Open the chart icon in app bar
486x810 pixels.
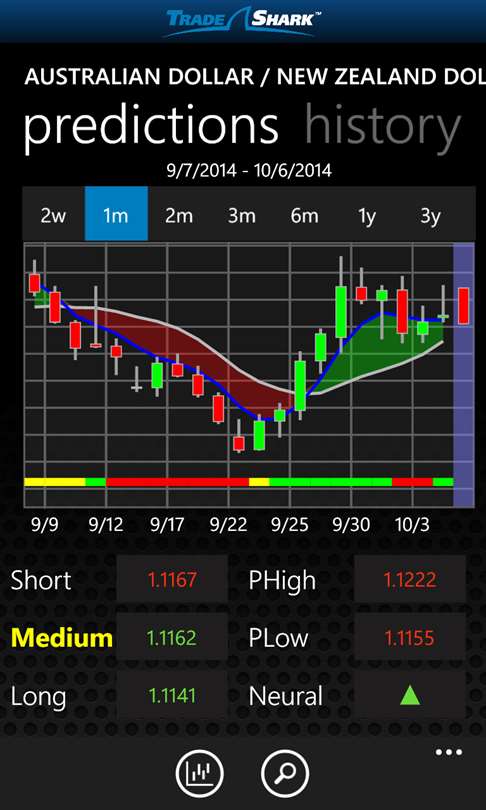tap(200, 774)
